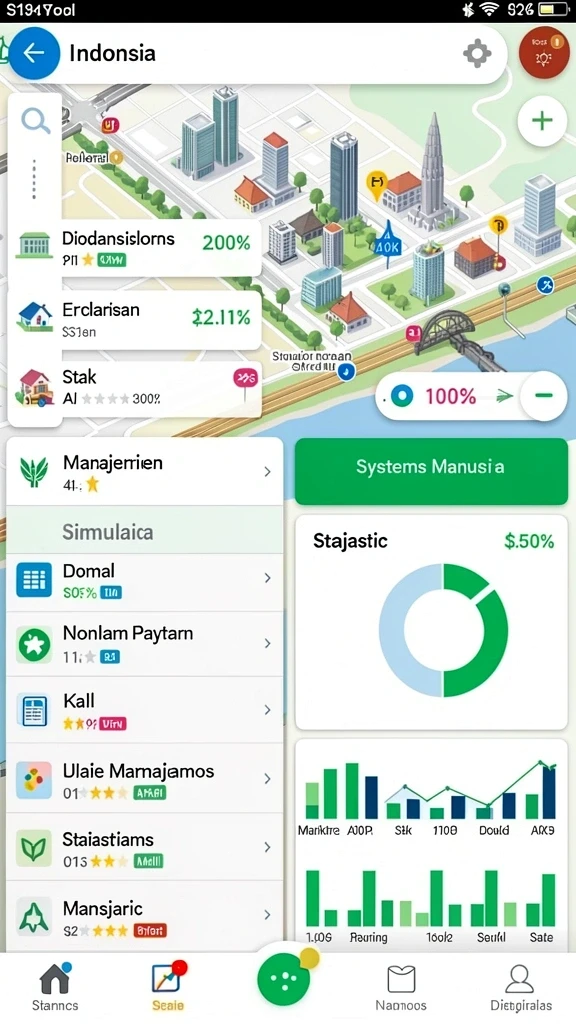Tap the magnifier search icon
Screen dimensions: 576x1024
(x=35, y=121)
